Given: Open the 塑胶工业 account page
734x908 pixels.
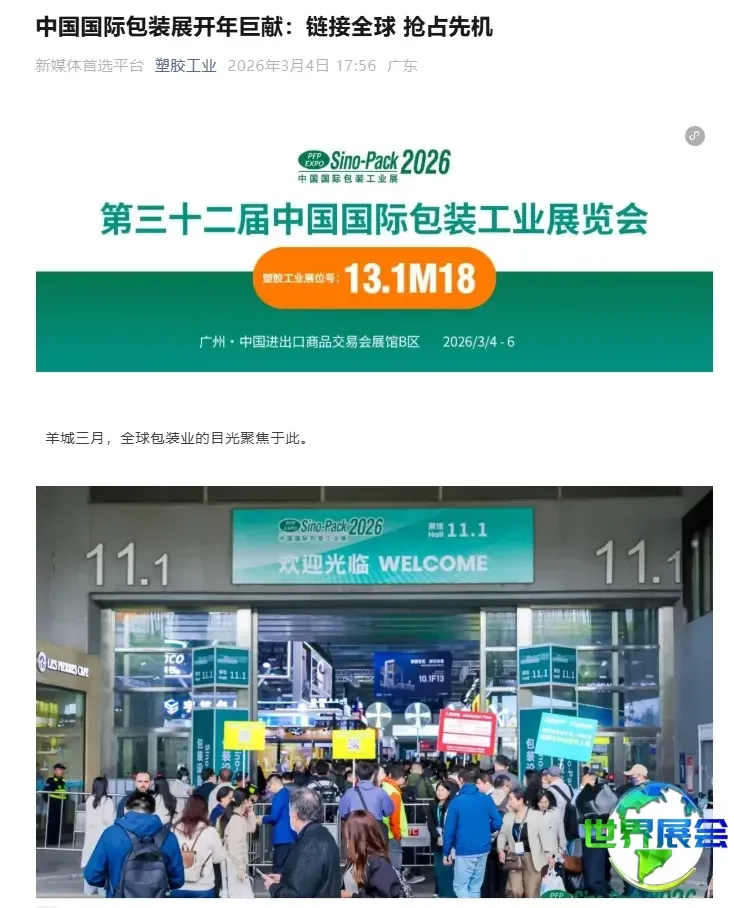Looking at the screenshot, I should click(185, 66).
